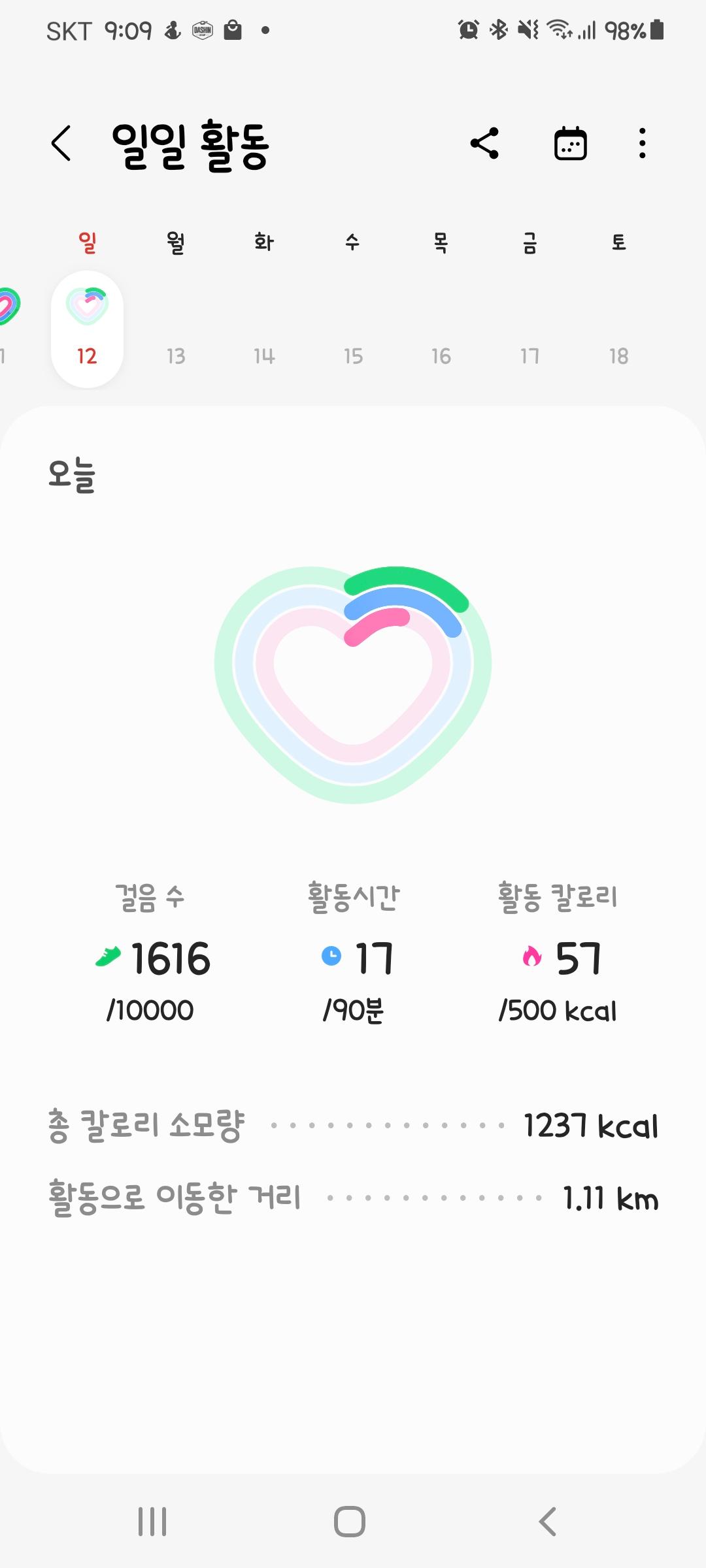Viewport: 706px width, 1568px height.
Task: Select Sunday the 12th in the week strip
Action: coord(87,329)
